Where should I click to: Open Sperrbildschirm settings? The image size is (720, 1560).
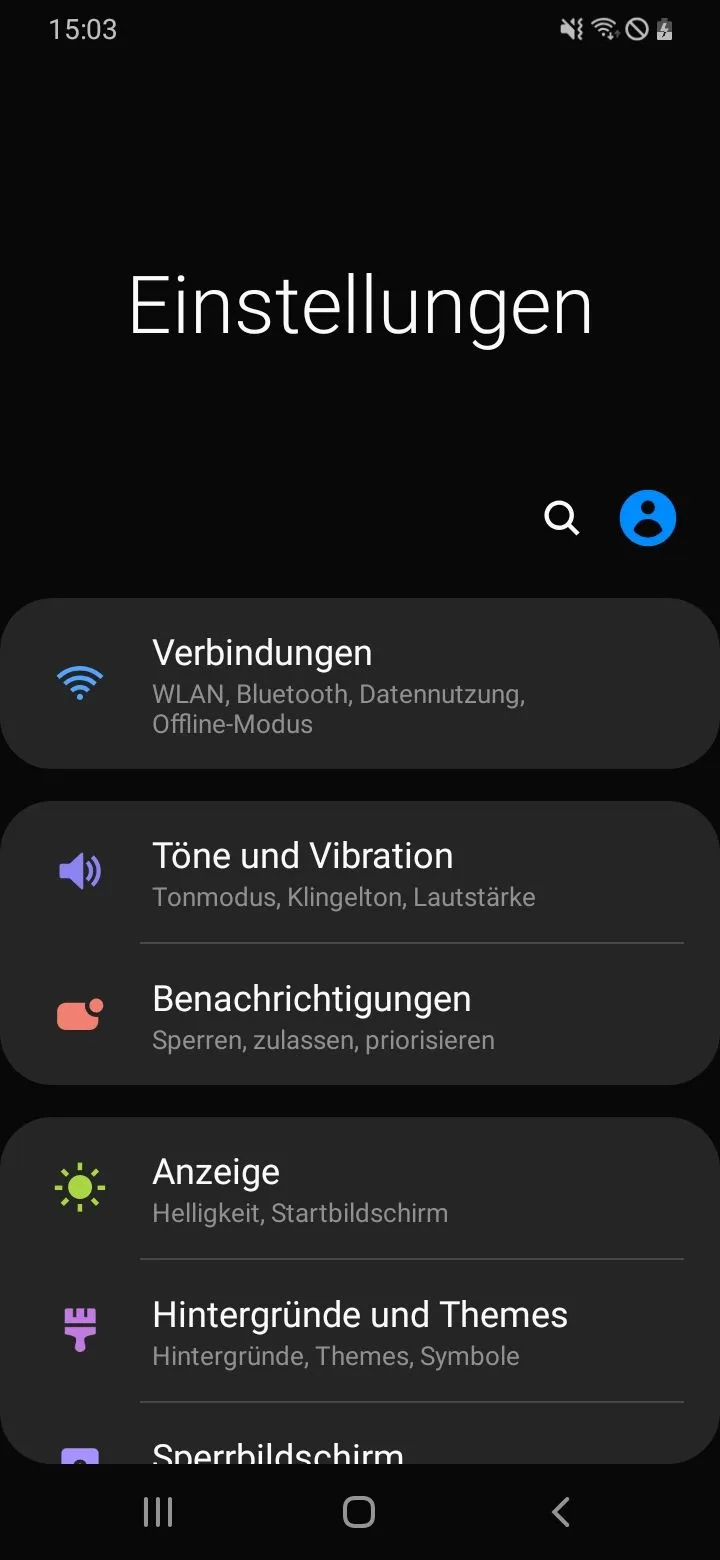[360, 1434]
